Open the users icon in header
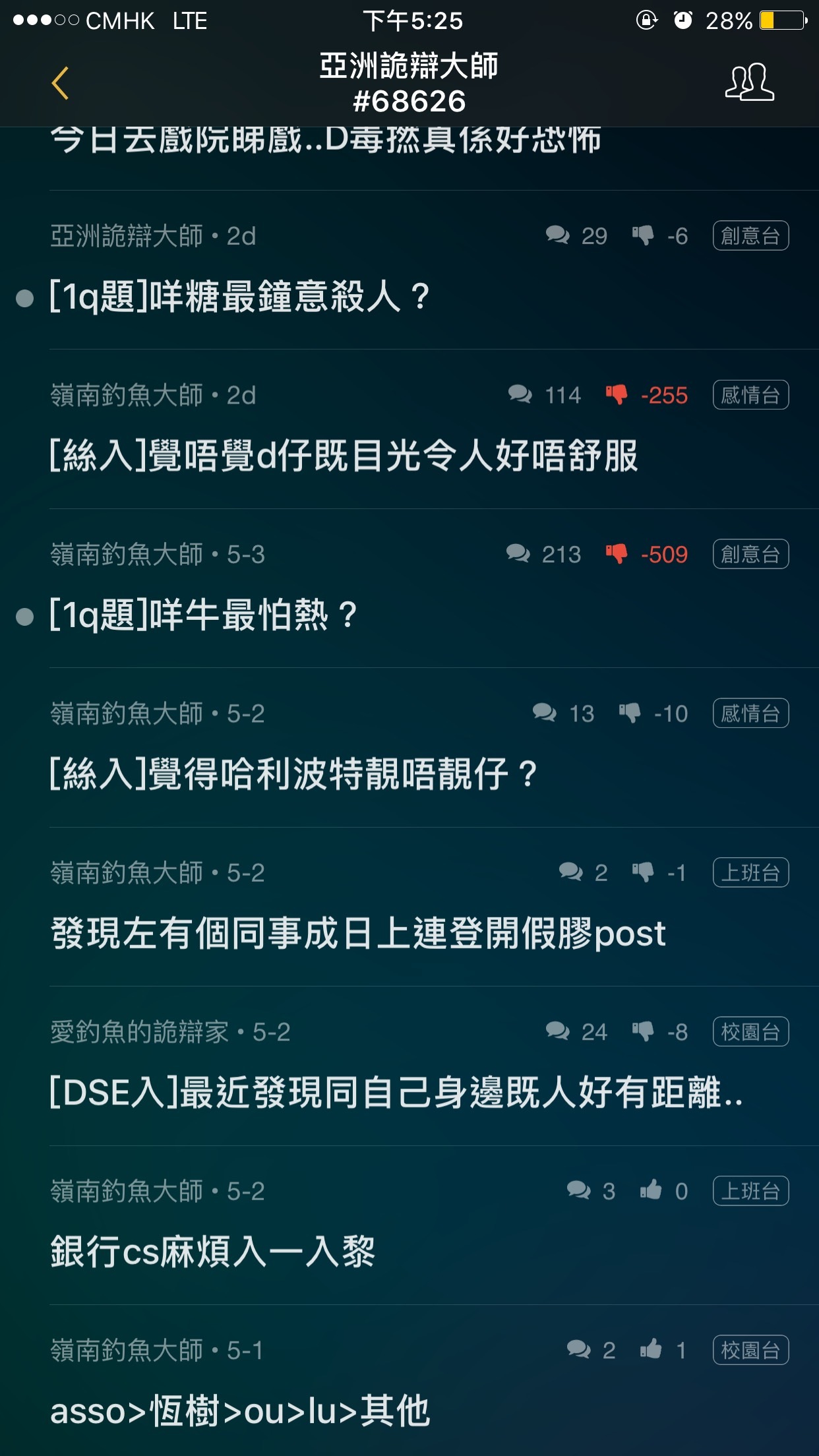 tap(750, 82)
